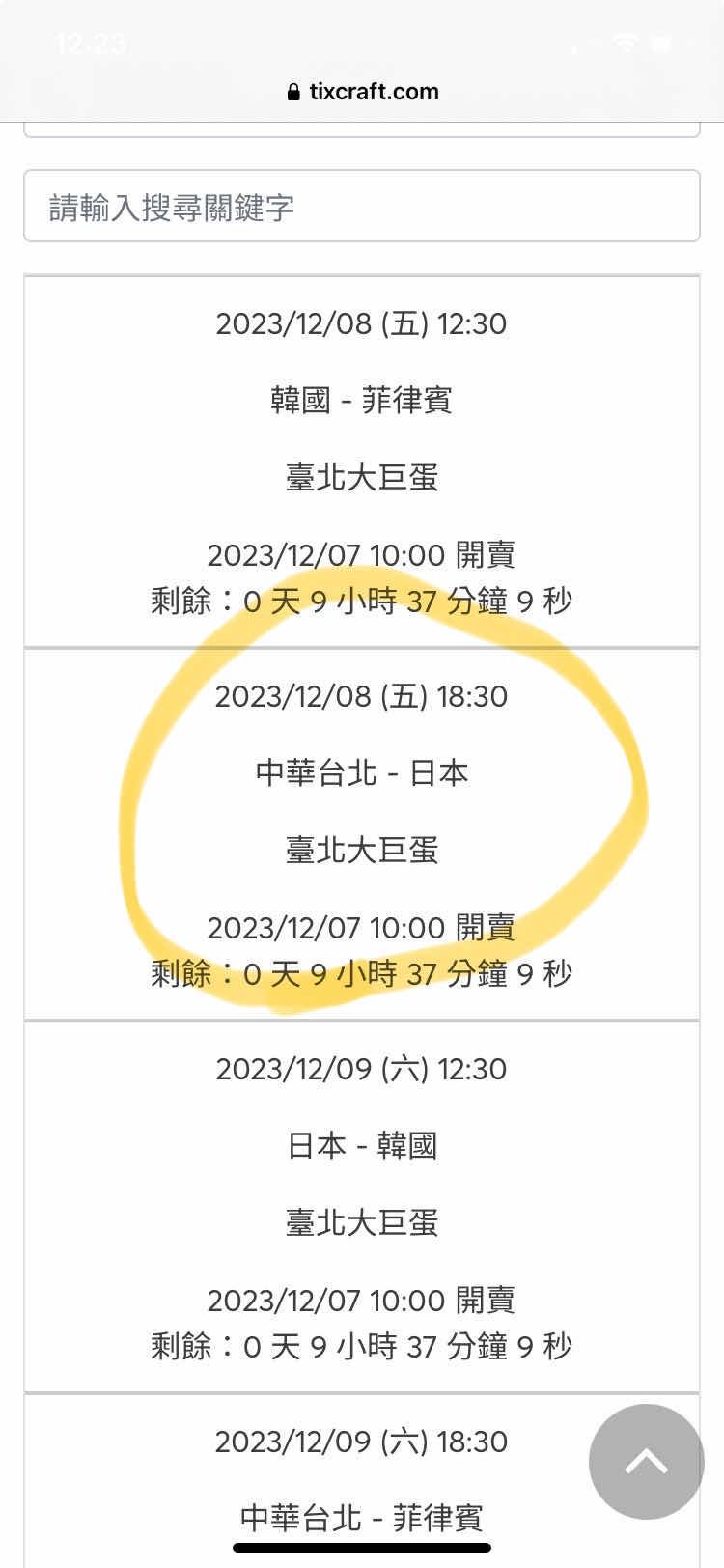Tap the search keyword input field

361,207
